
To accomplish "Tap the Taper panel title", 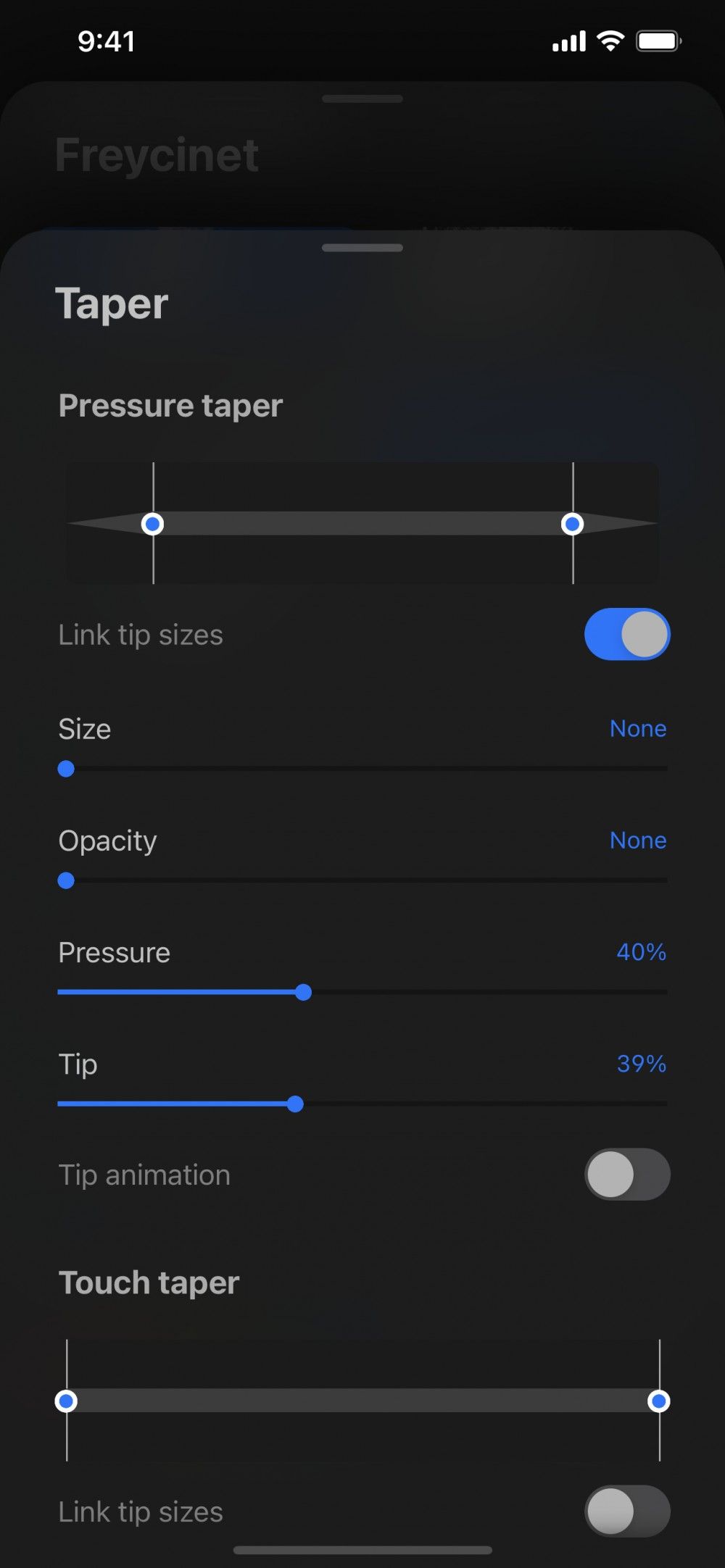I will click(112, 304).
